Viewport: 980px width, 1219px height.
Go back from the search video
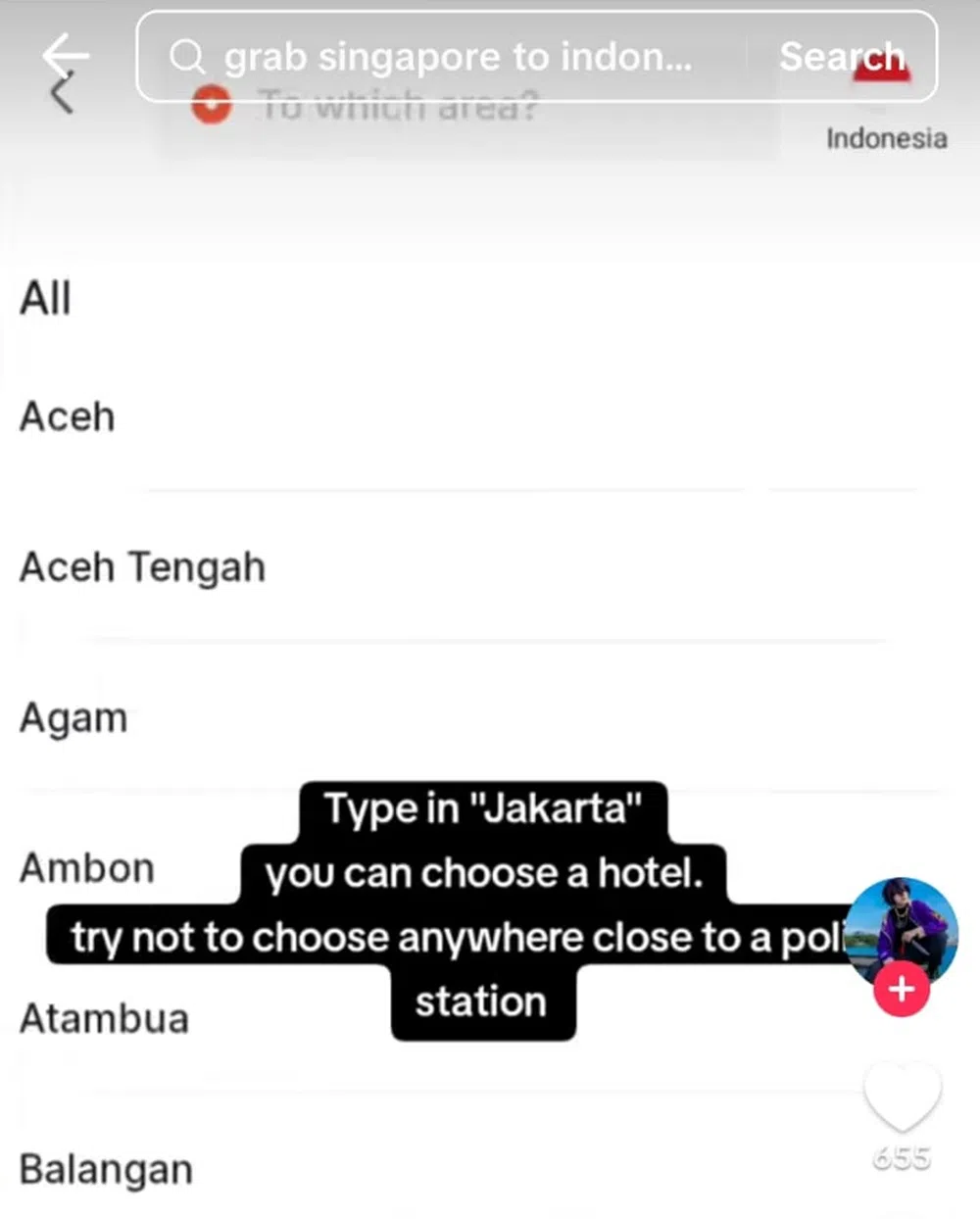[66, 55]
